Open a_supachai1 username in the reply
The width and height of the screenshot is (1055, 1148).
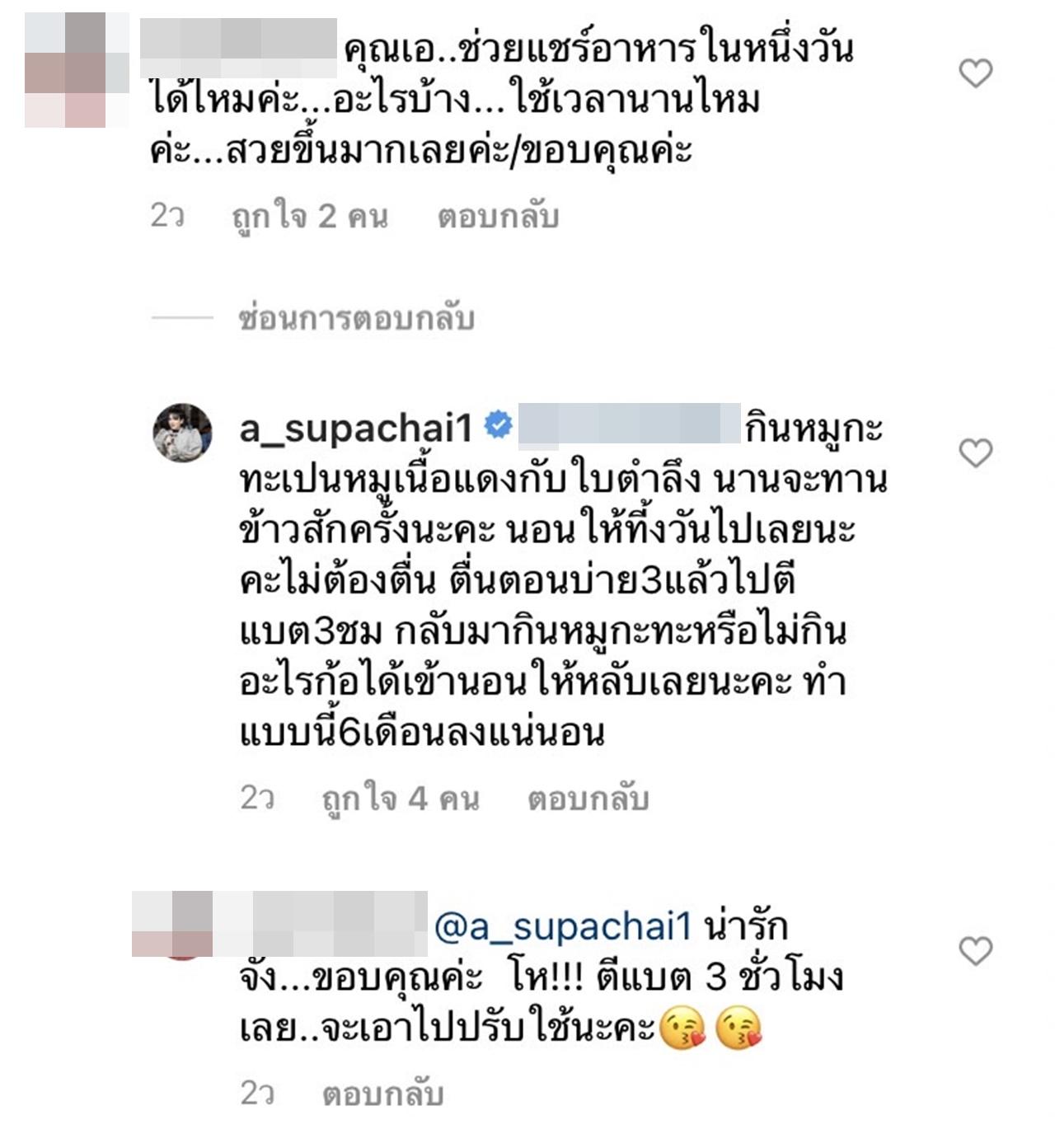point(355,428)
